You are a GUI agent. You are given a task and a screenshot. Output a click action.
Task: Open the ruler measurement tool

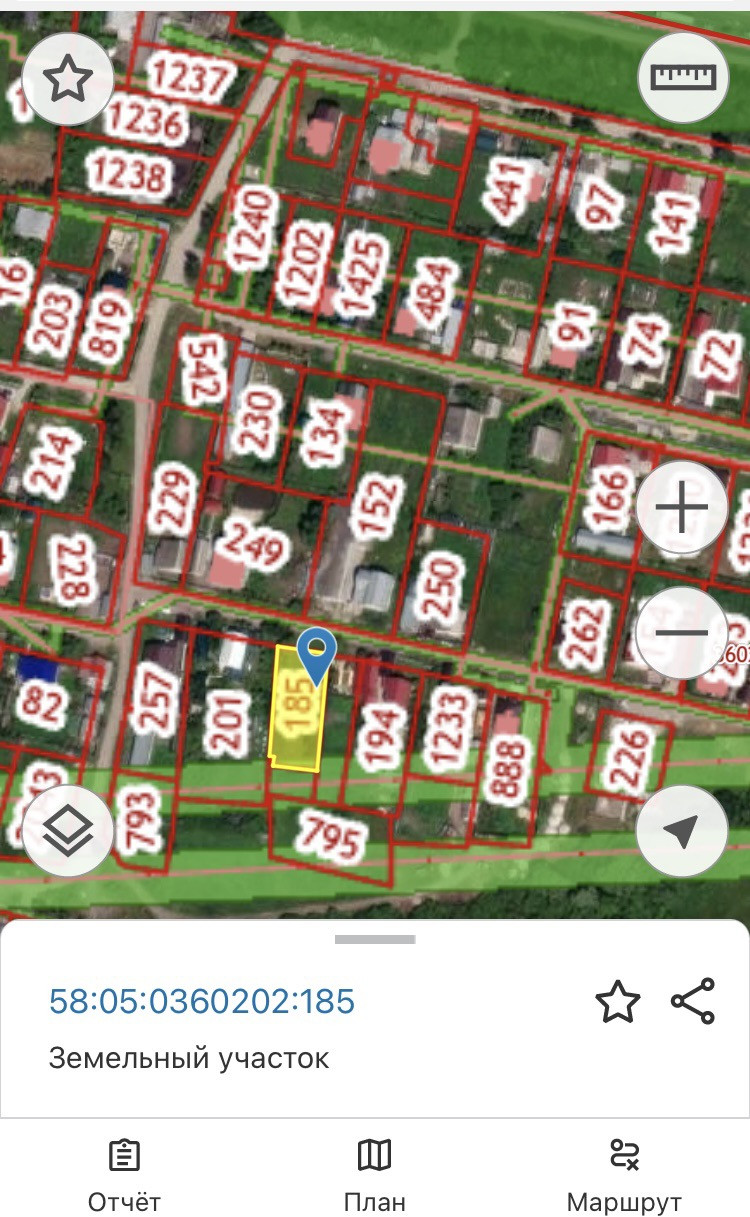coord(683,78)
